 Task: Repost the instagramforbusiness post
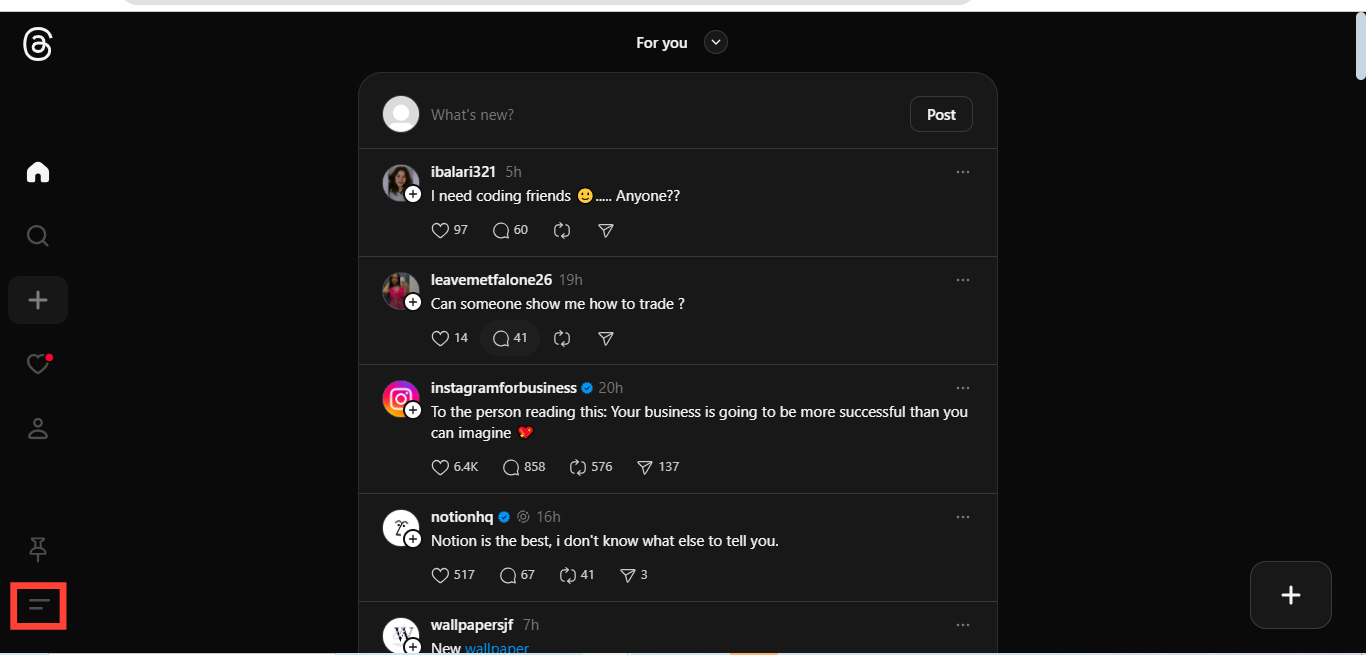[577, 467]
